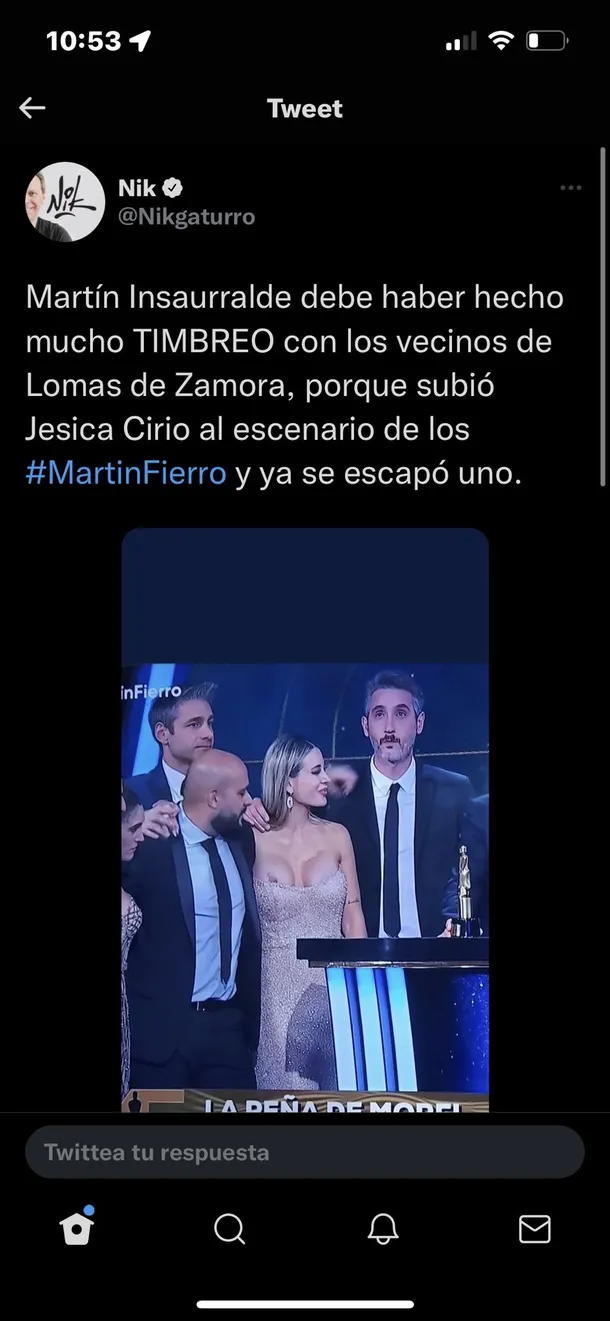Visit the @Nikgaturro account name
The width and height of the screenshot is (610, 1321).
click(x=187, y=216)
